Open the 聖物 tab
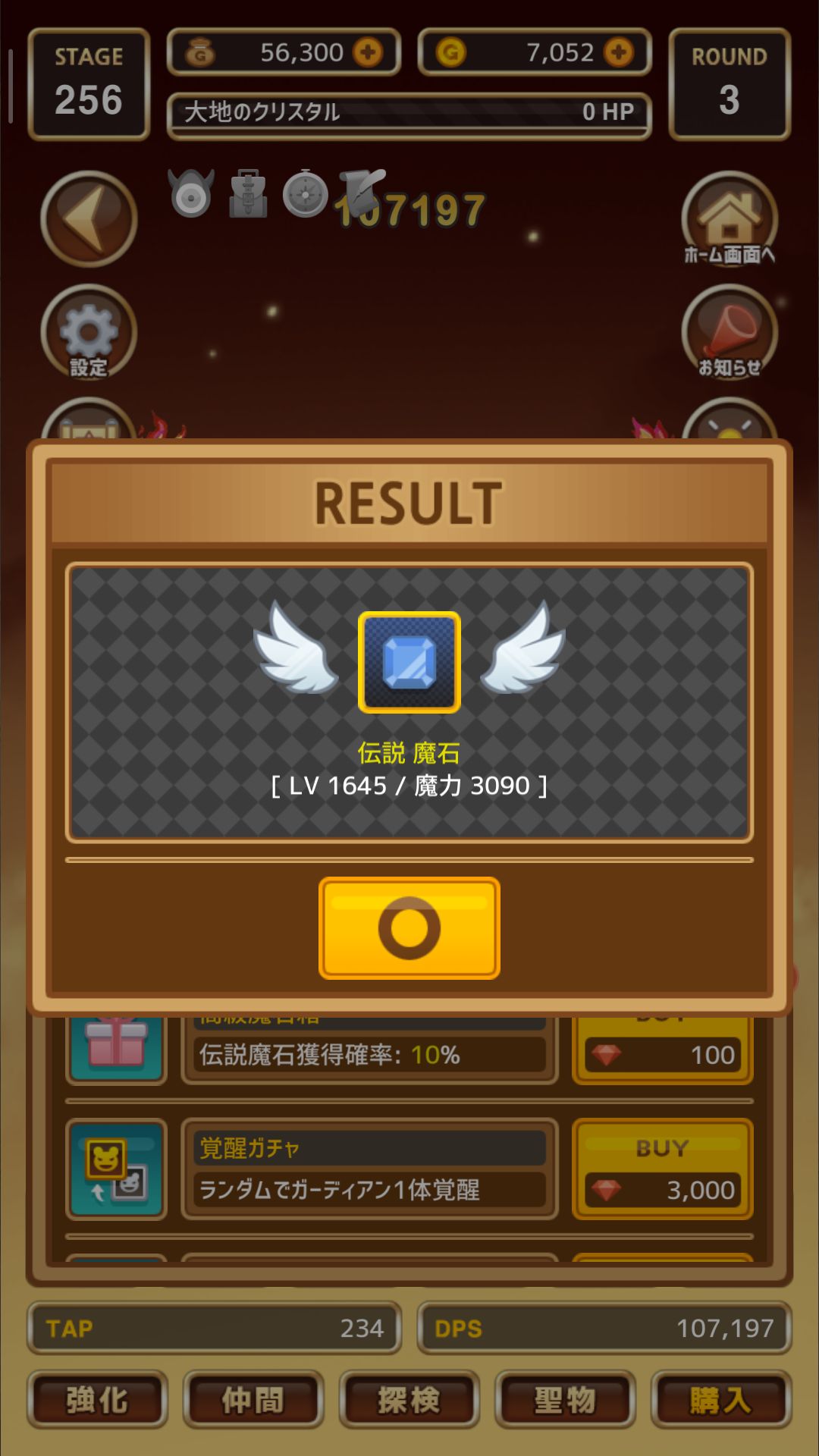This screenshot has width=819, height=1456. 565,1400
